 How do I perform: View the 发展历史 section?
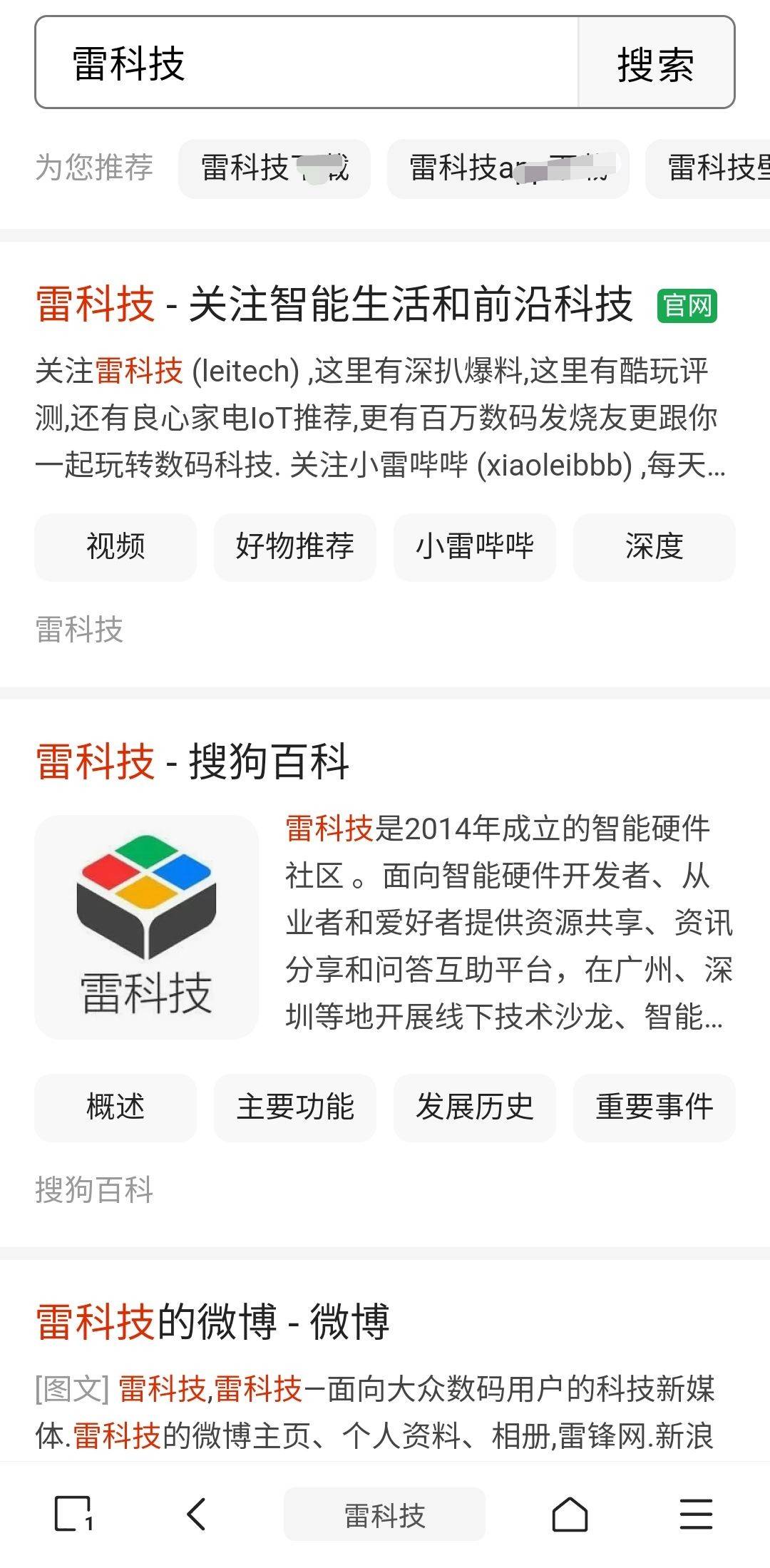click(475, 1107)
